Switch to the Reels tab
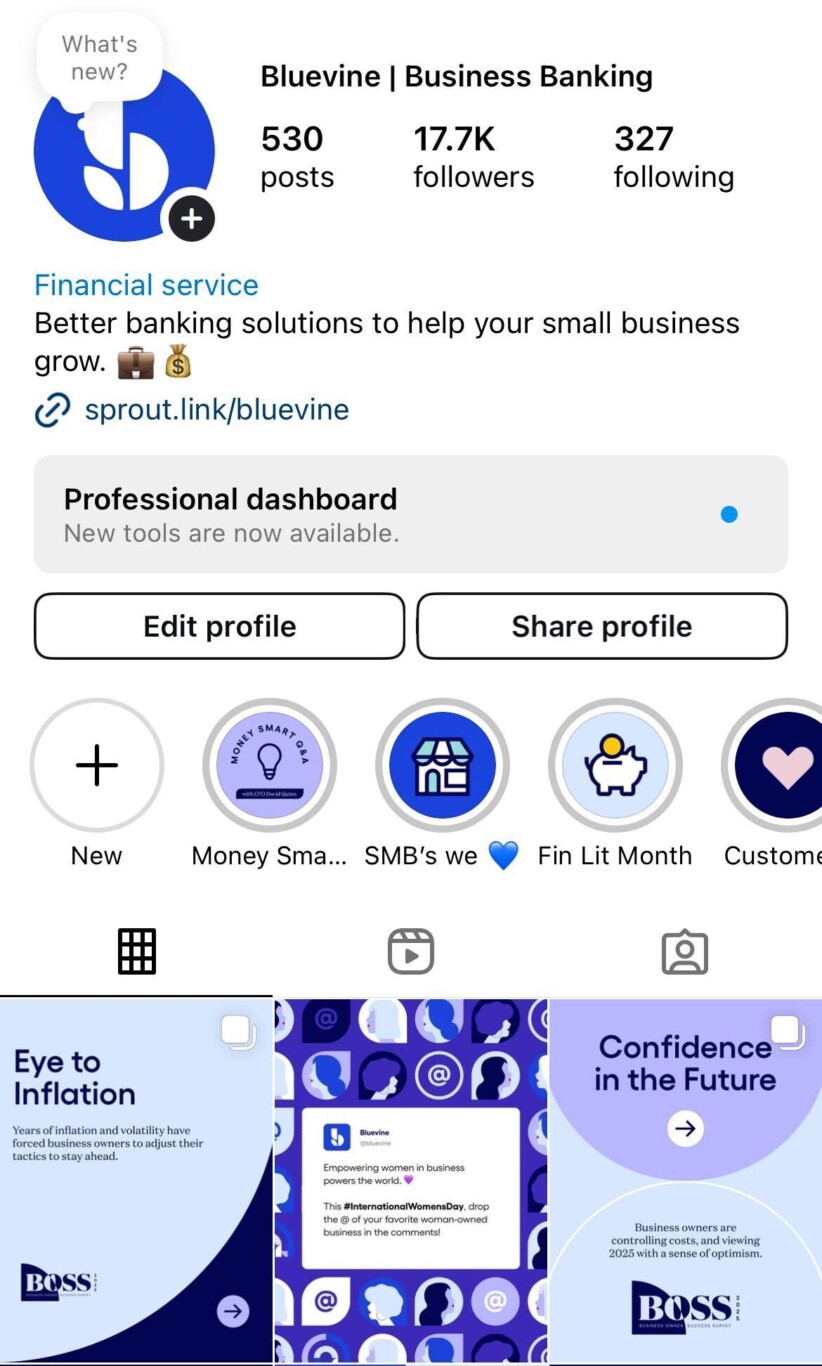 (x=411, y=951)
